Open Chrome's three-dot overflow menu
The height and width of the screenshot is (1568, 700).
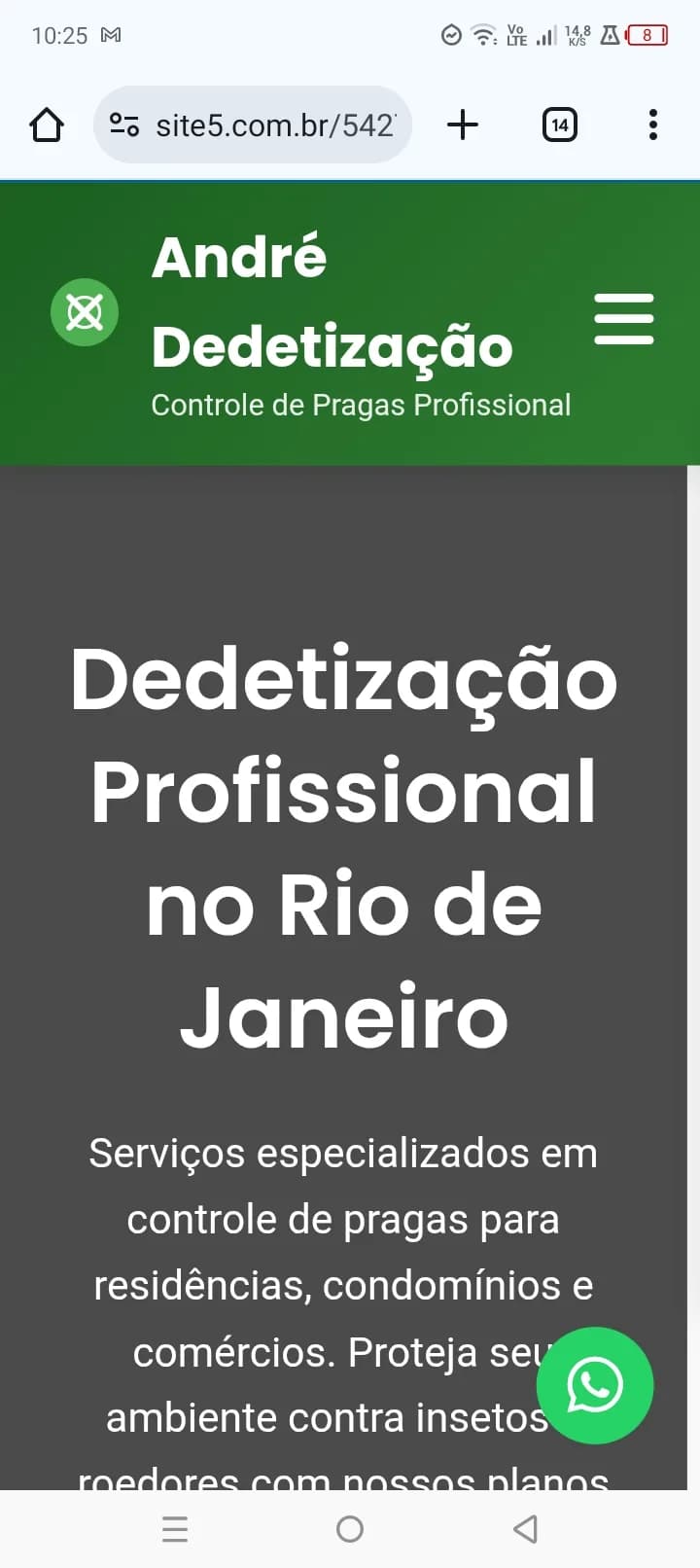(x=651, y=125)
